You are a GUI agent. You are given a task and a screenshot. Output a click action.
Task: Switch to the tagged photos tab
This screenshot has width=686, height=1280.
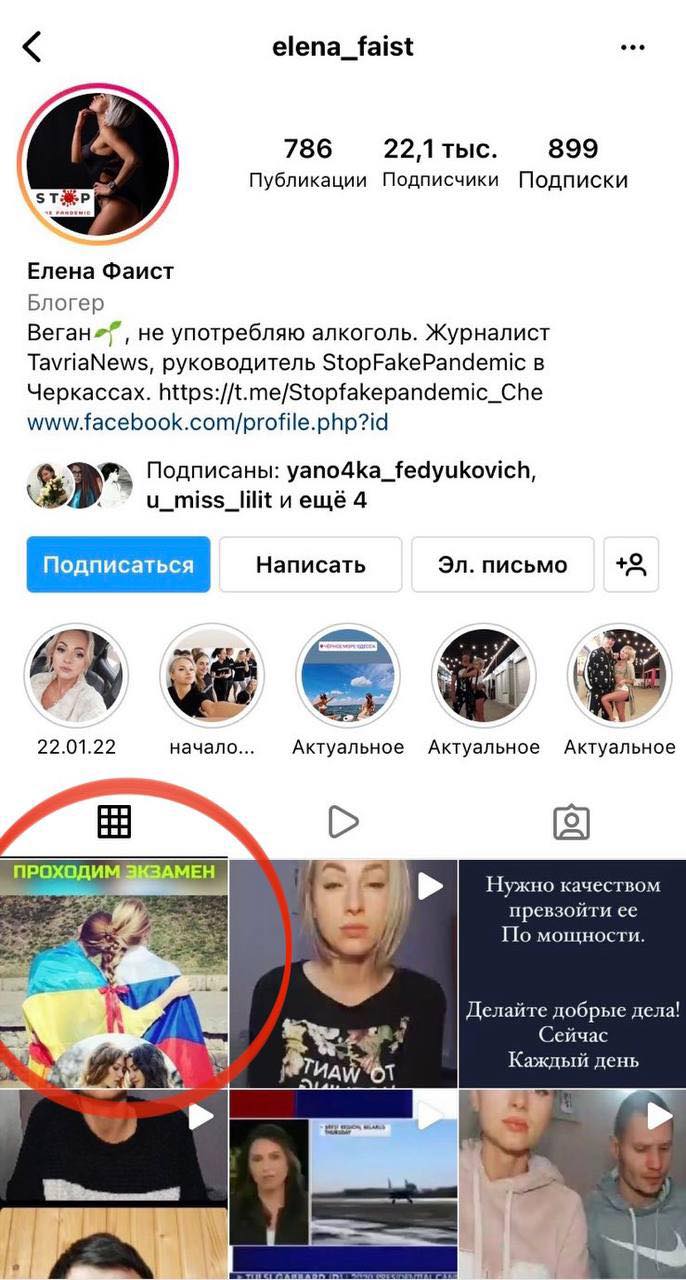[x=572, y=822]
